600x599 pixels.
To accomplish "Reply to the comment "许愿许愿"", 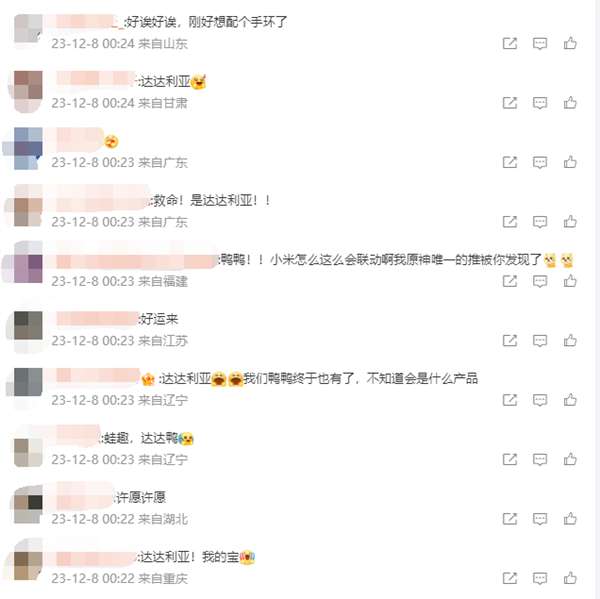I will [540, 519].
